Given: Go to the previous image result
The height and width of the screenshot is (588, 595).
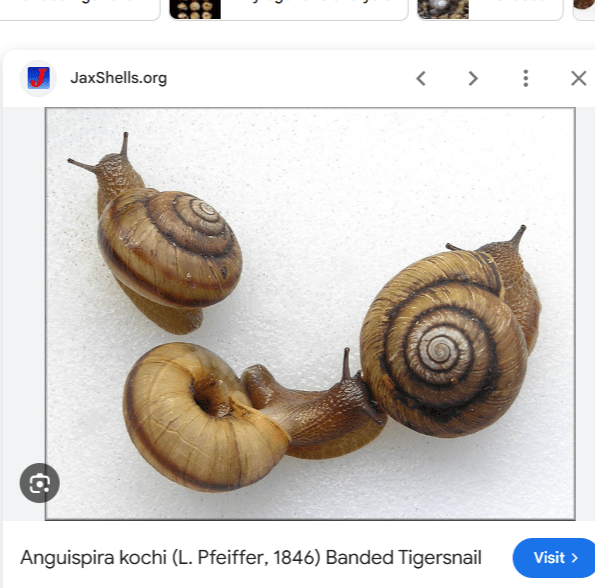Looking at the screenshot, I should [x=421, y=79].
